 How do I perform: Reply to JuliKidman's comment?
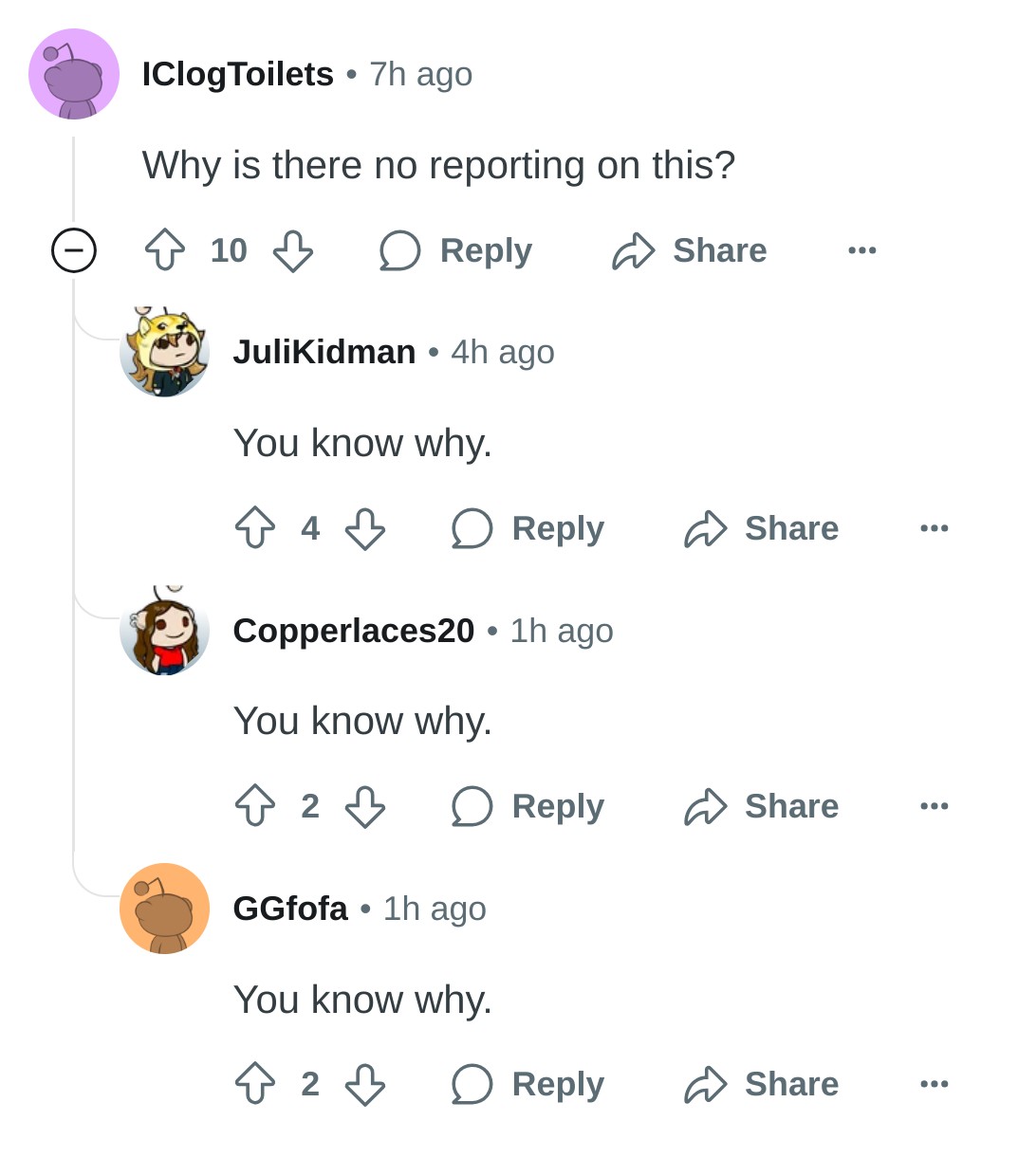click(x=528, y=528)
